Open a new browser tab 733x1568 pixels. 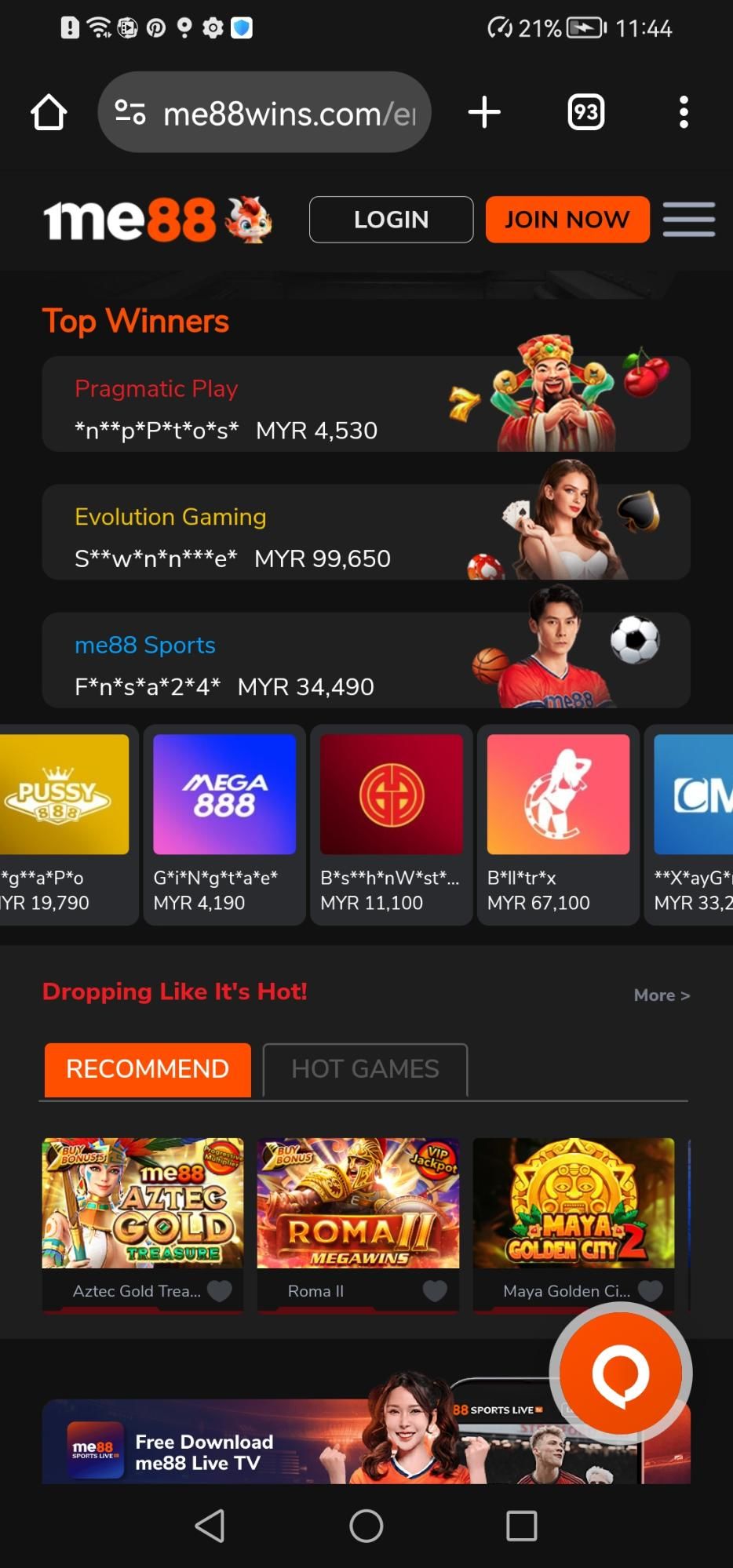pyautogui.click(x=484, y=112)
